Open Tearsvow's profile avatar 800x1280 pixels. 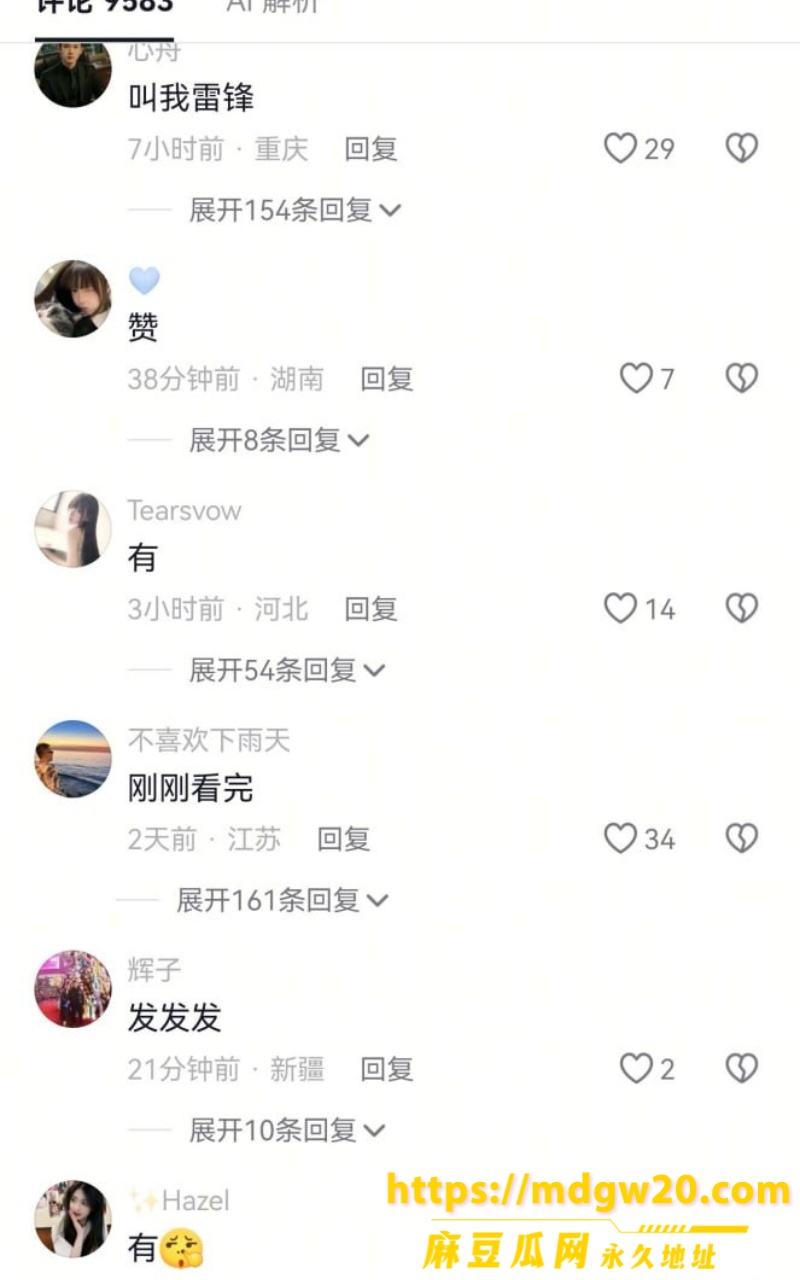pyautogui.click(x=73, y=529)
